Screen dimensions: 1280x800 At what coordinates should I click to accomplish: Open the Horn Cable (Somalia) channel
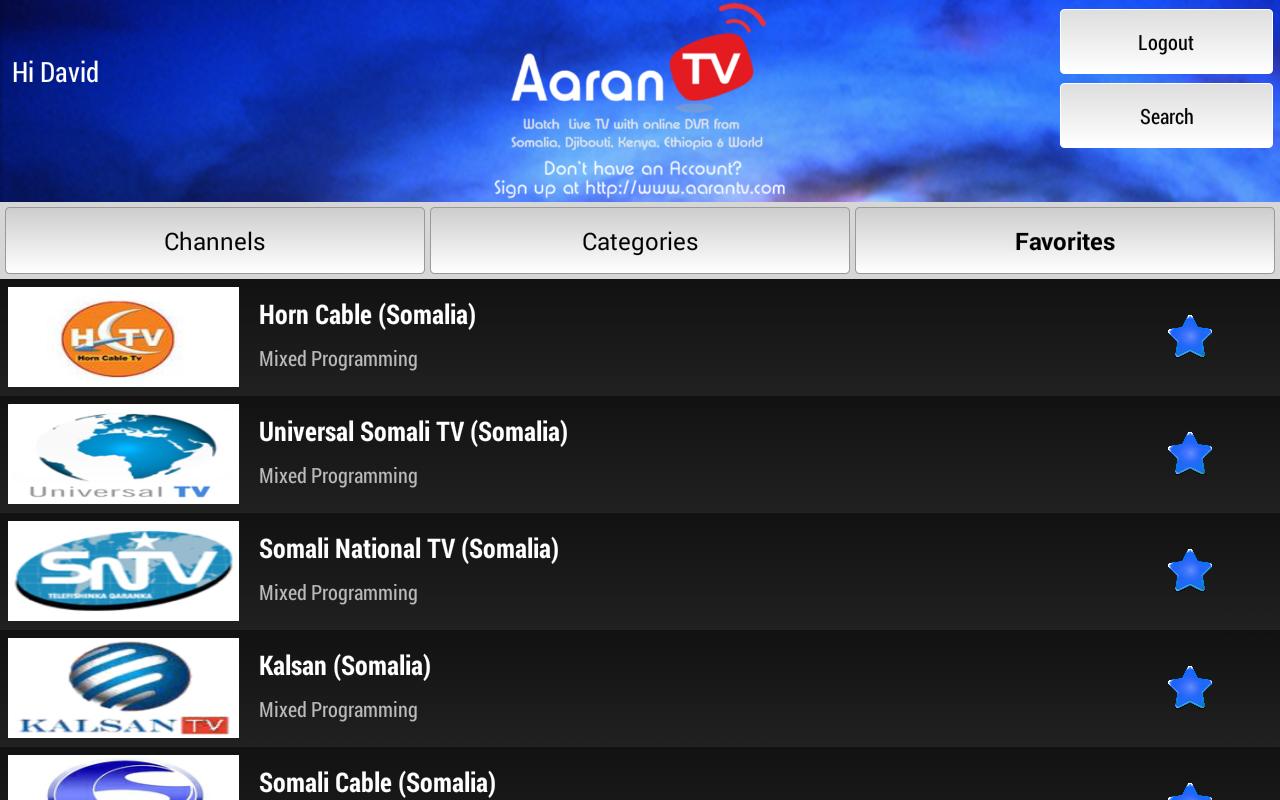(x=367, y=316)
